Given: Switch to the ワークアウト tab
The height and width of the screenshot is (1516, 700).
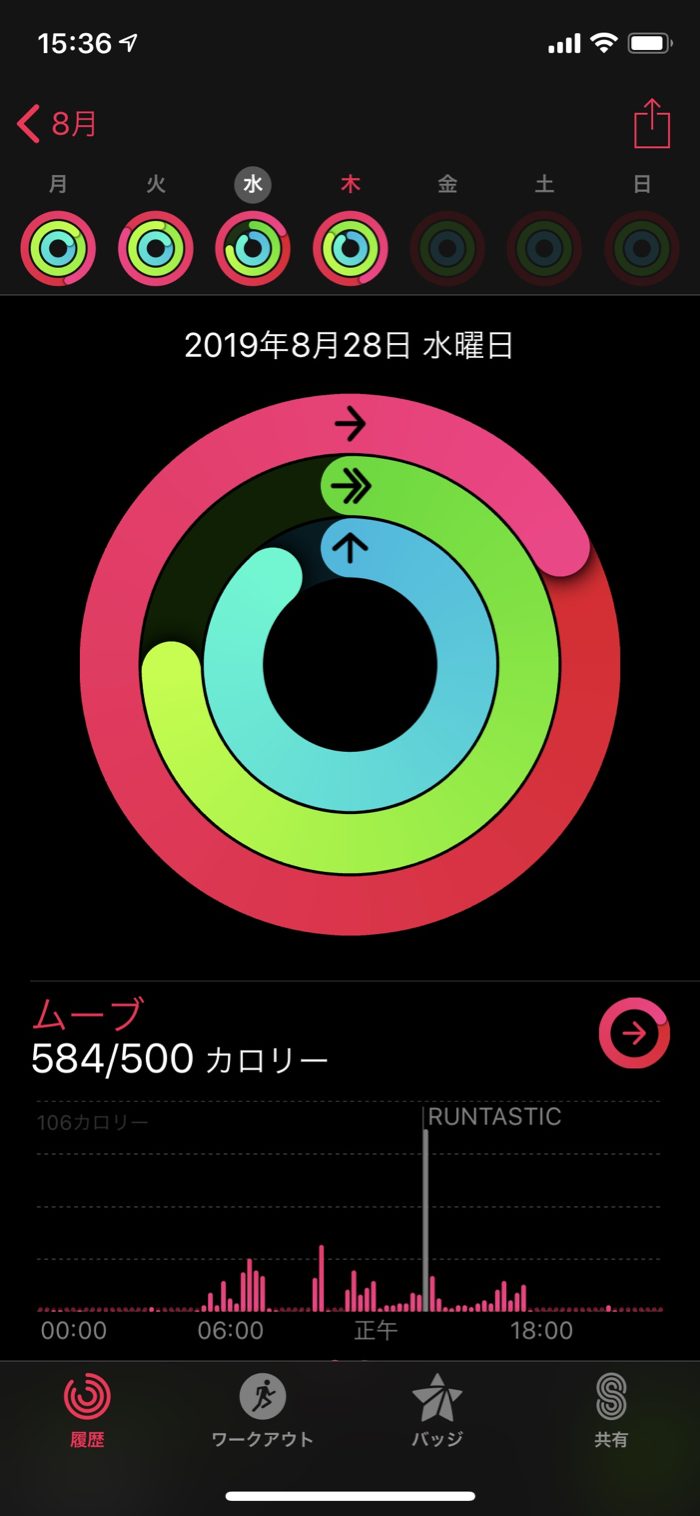Looking at the screenshot, I should 263,1408.
